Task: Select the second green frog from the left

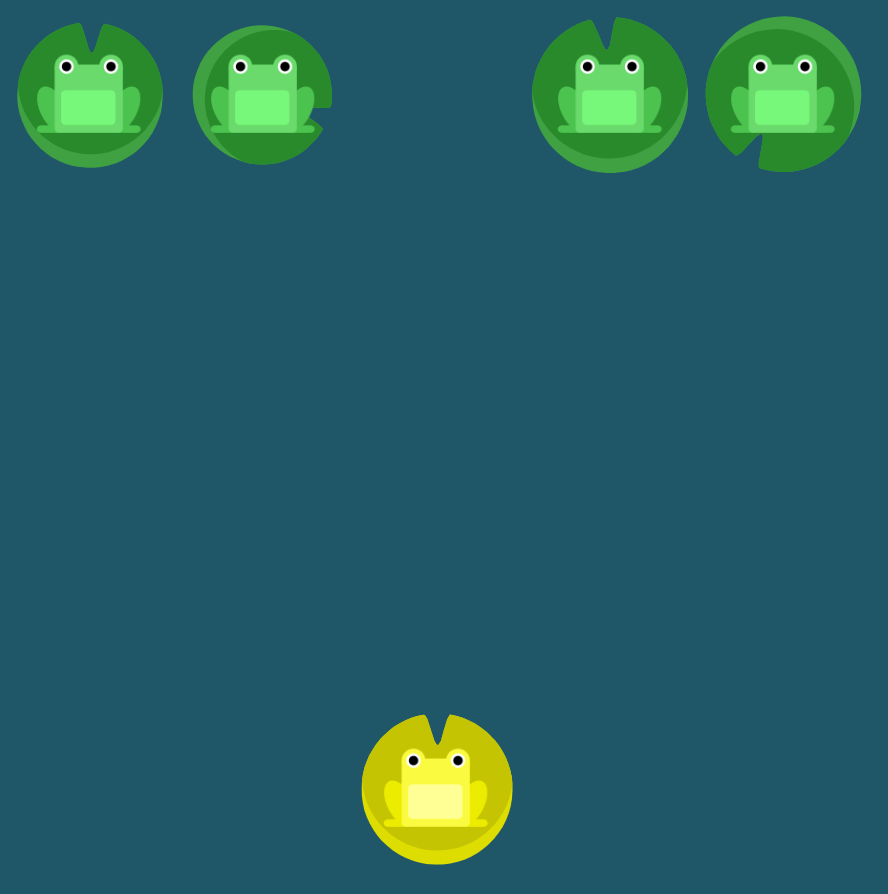Action: [x=262, y=96]
